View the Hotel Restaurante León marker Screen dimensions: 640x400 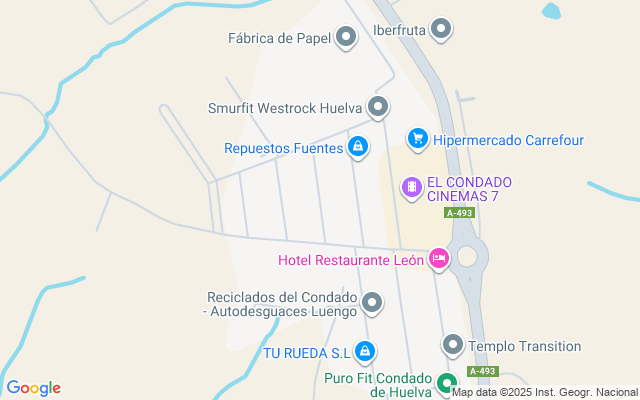click(x=438, y=260)
